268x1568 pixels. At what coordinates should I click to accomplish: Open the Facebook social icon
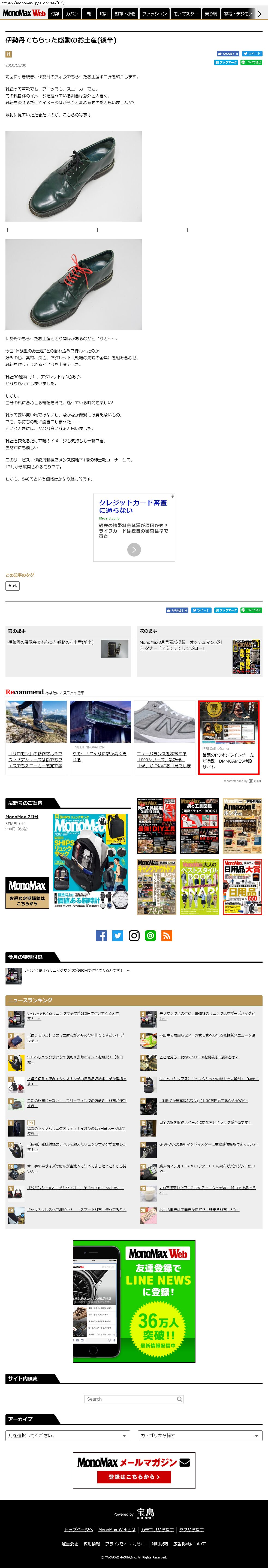[x=102, y=936]
